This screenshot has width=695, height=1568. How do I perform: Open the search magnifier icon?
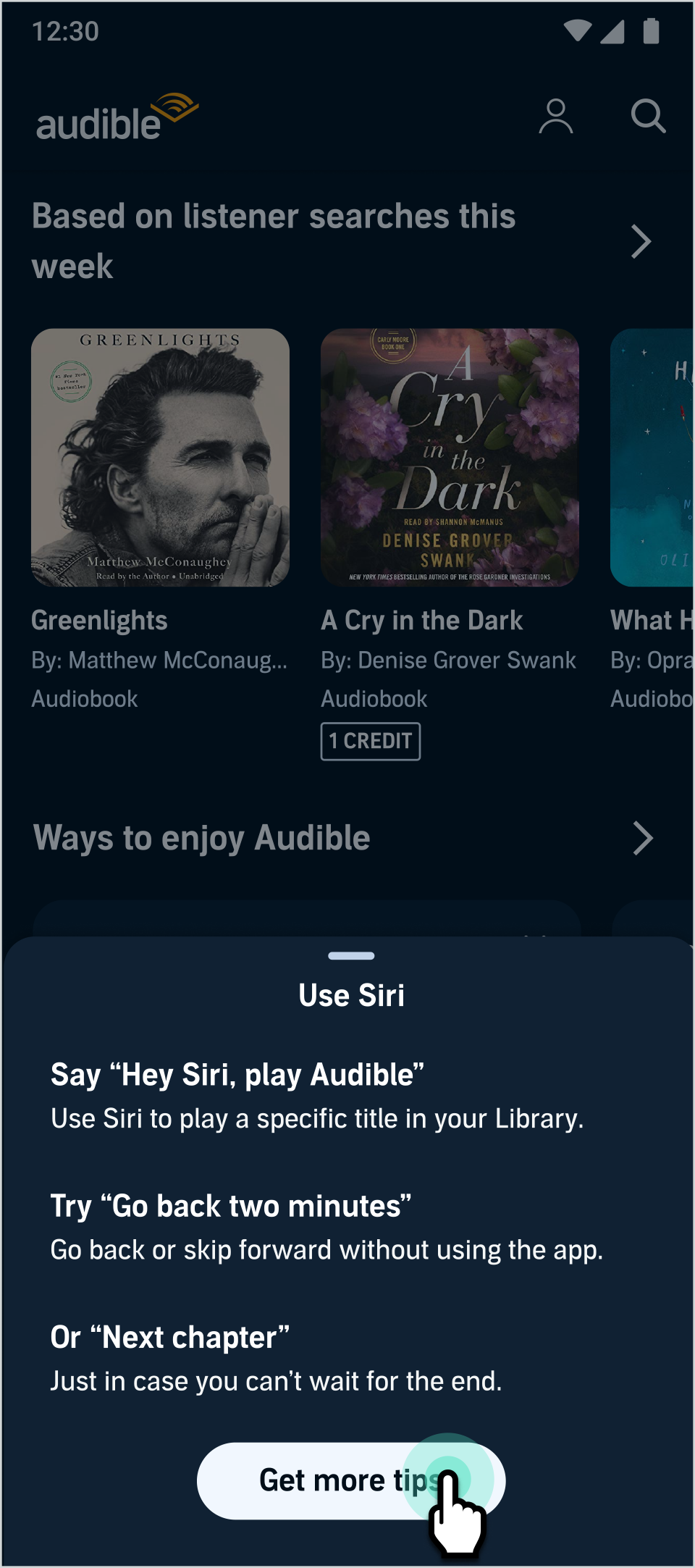(647, 116)
